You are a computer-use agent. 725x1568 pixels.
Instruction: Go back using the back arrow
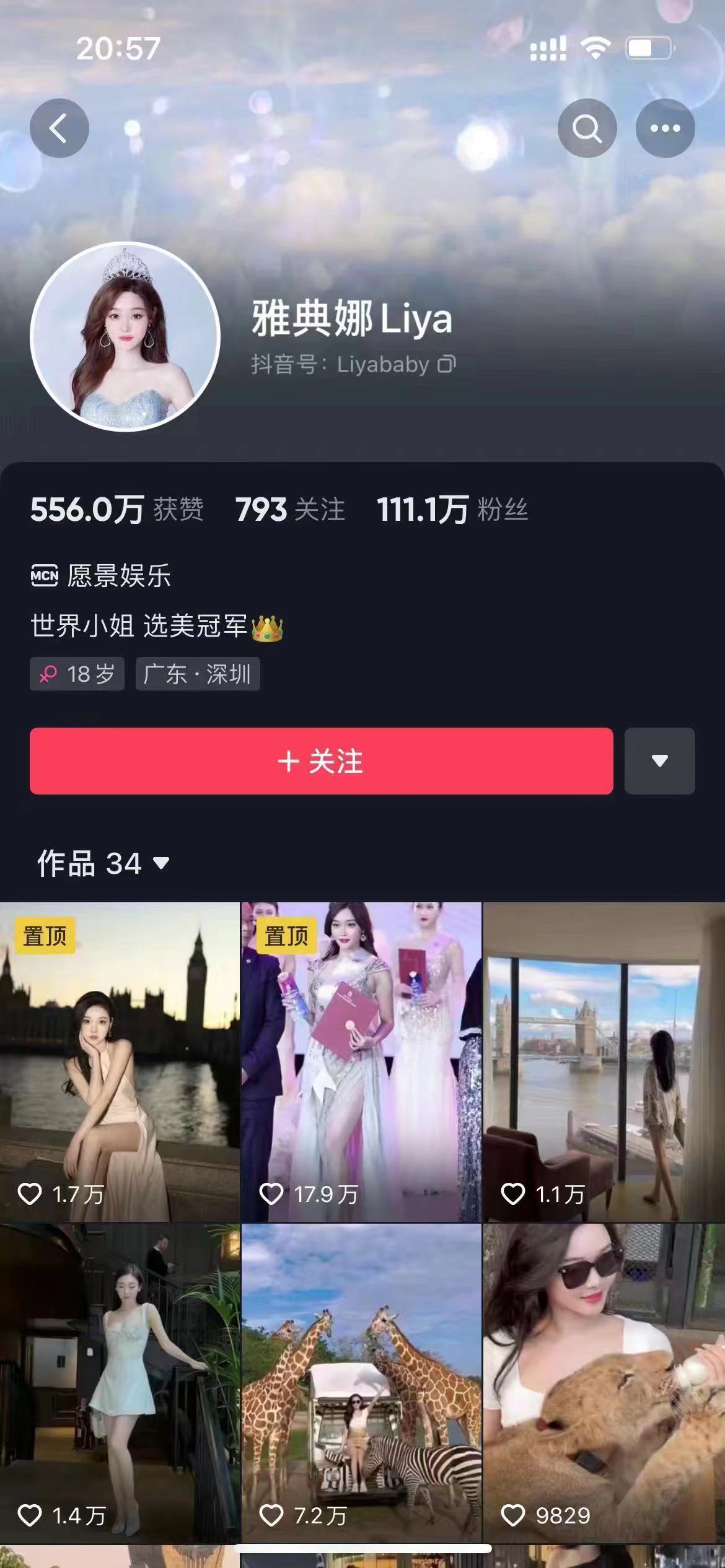pos(59,128)
